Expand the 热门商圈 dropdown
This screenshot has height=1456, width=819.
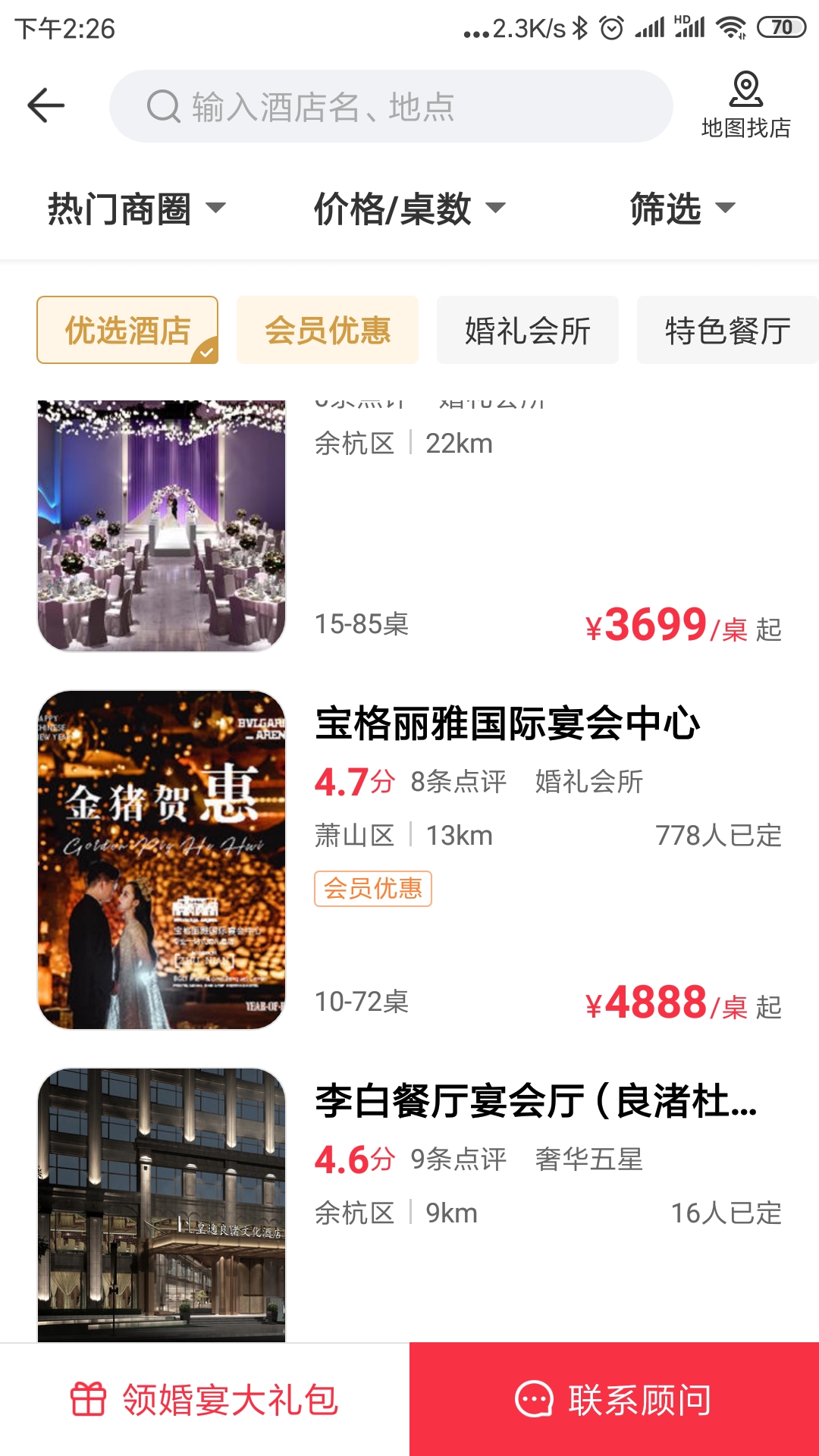click(x=136, y=209)
